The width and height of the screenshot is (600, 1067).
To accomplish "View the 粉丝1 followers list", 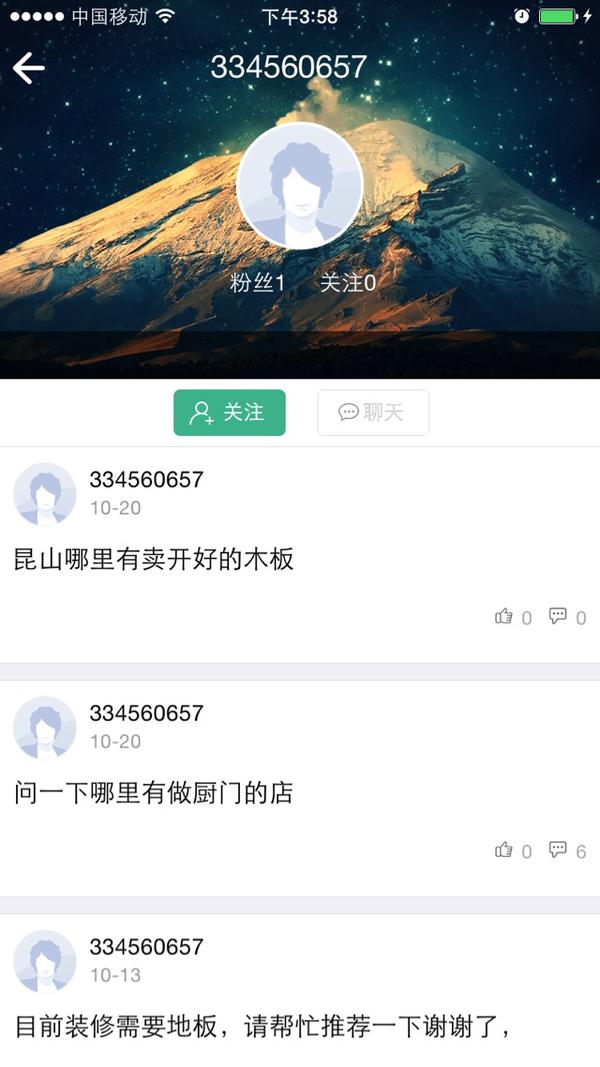I will [x=257, y=283].
